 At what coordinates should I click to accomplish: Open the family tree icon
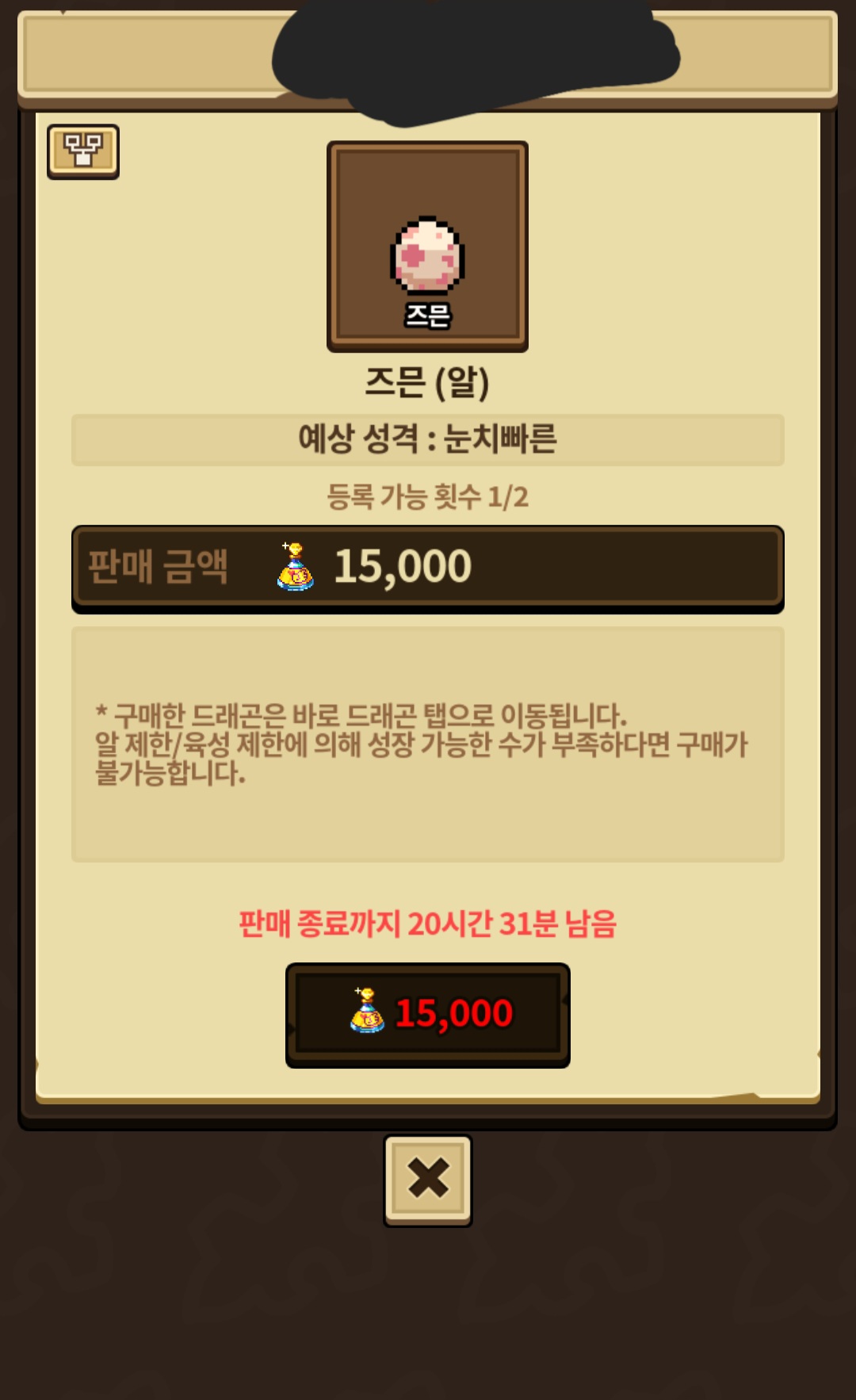coord(82,151)
